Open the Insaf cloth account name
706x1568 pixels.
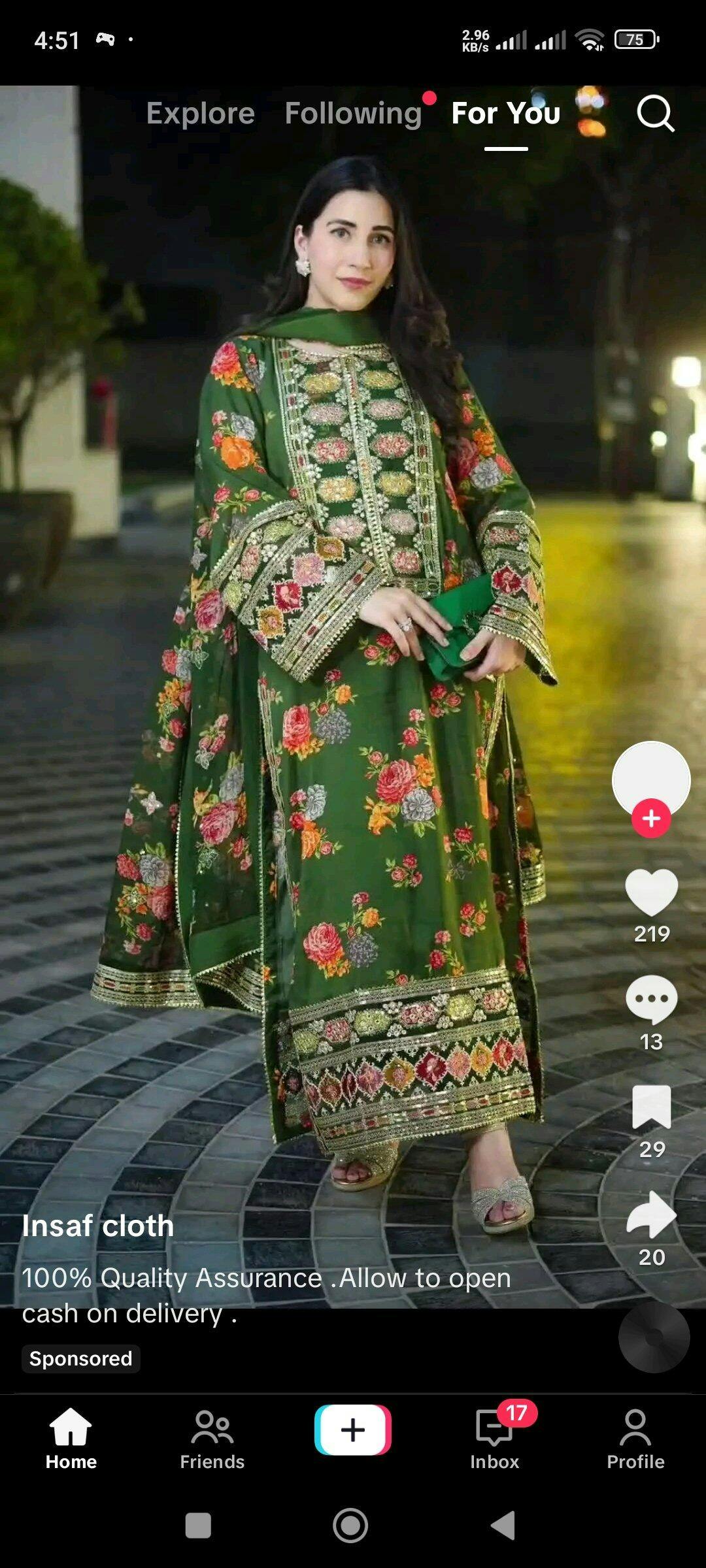pos(98,1226)
